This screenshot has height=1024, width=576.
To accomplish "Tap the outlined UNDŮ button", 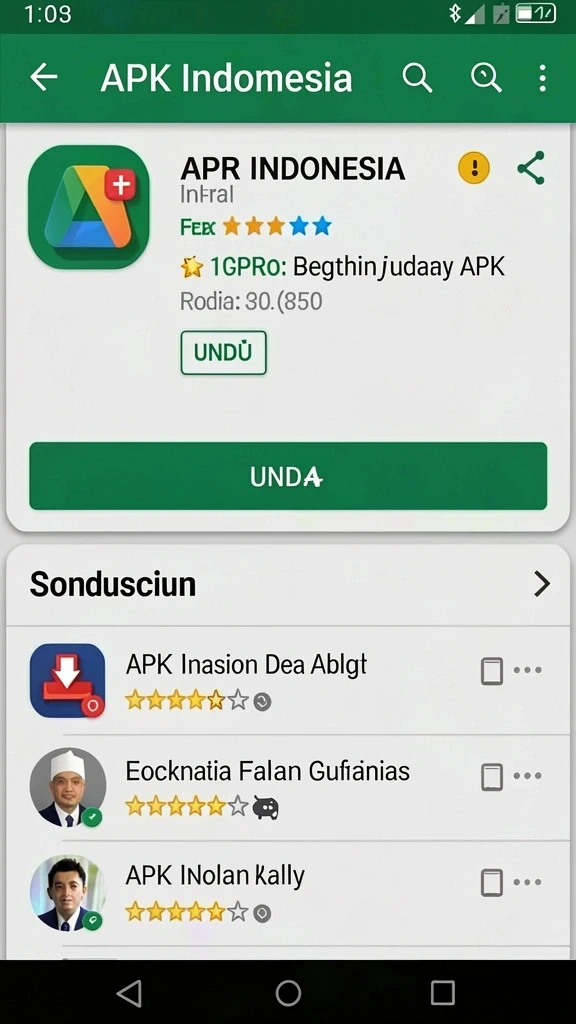I will click(x=223, y=353).
